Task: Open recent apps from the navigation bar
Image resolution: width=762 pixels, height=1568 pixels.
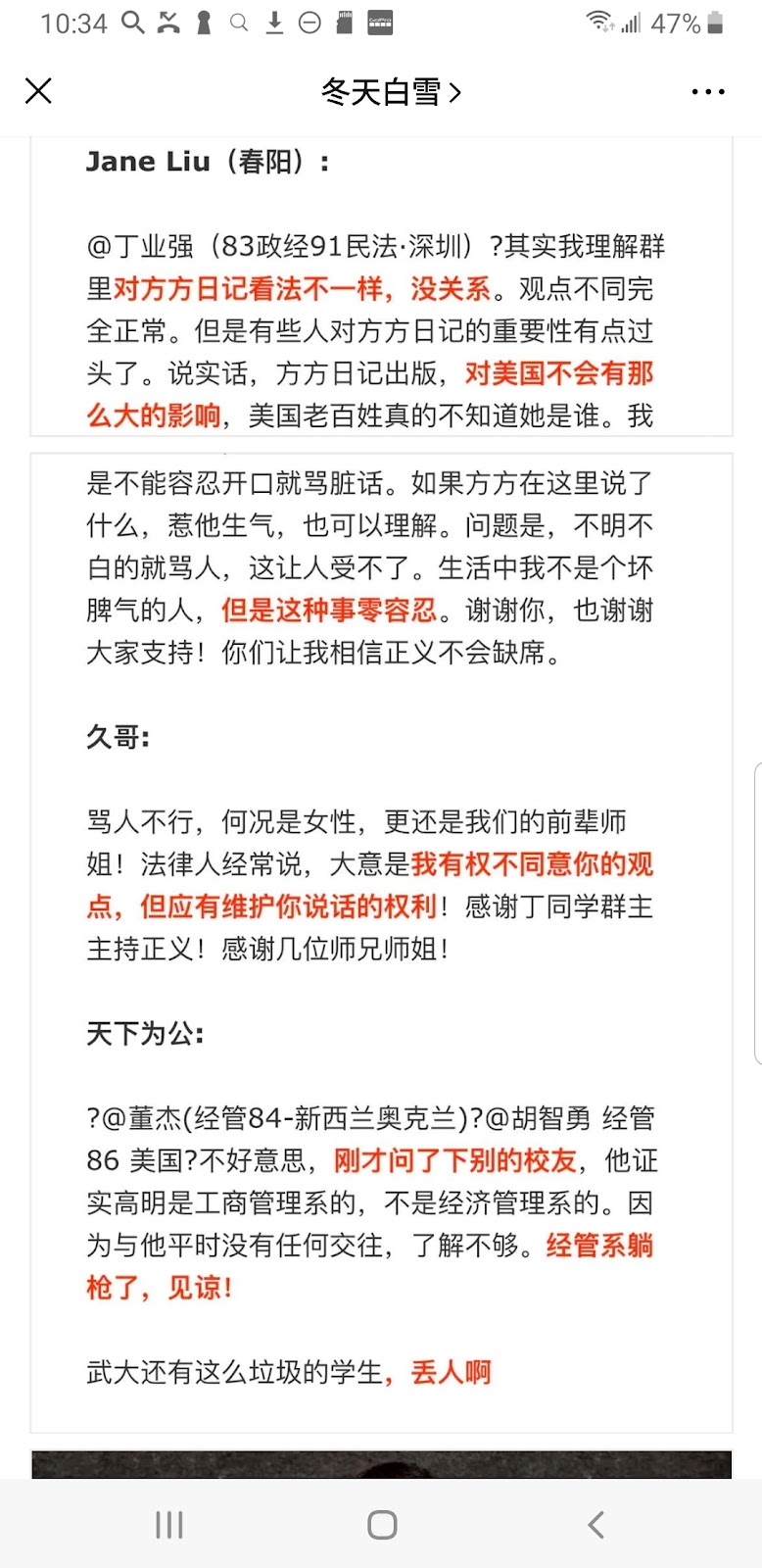Action: click(x=169, y=1525)
